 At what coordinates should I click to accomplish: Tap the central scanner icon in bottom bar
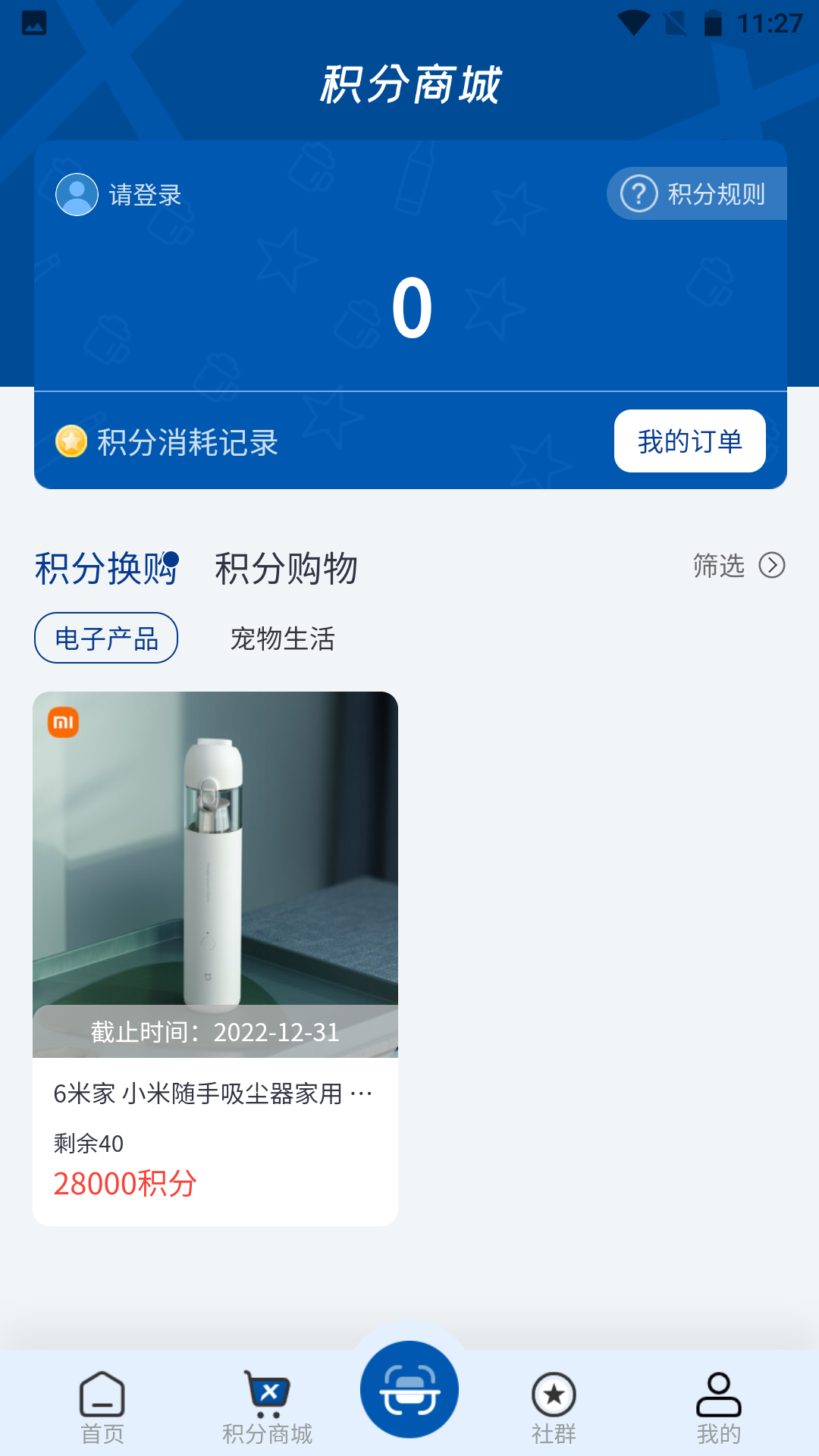409,1389
